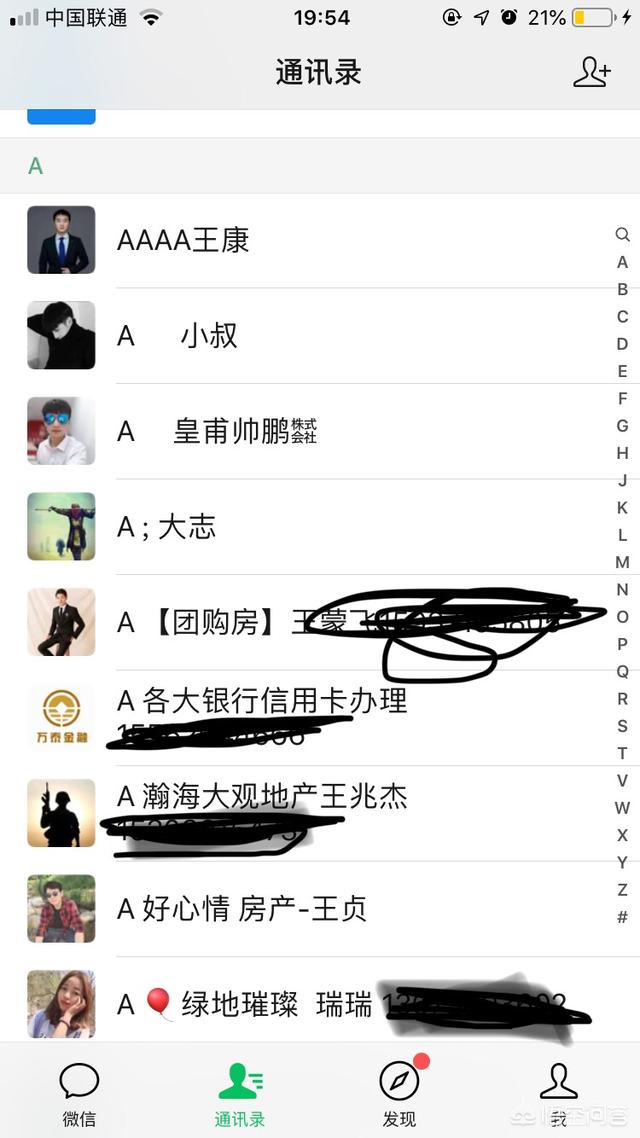Jump to letter W in the index
Image resolution: width=640 pixels, height=1138 pixels.
(x=622, y=807)
